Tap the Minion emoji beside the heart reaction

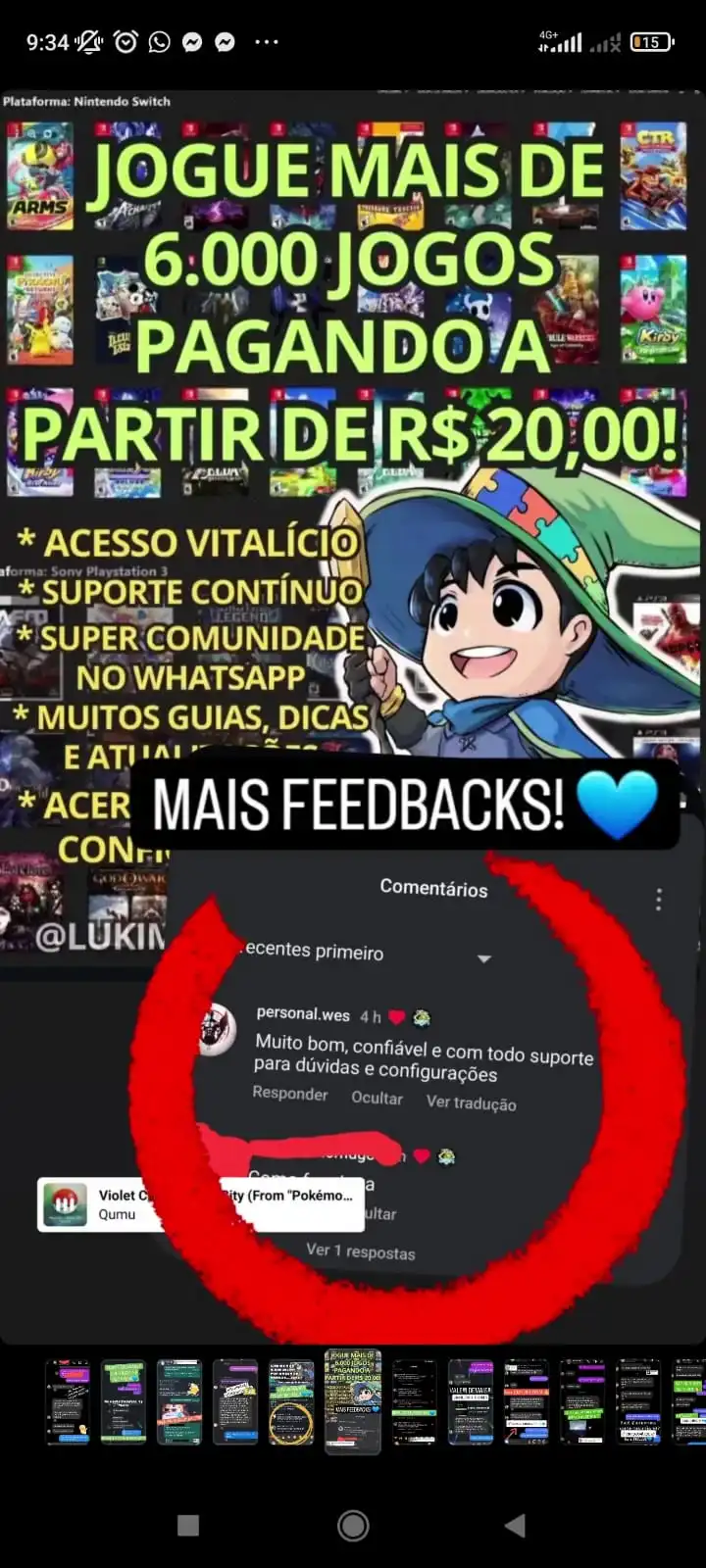pyautogui.click(x=424, y=1017)
